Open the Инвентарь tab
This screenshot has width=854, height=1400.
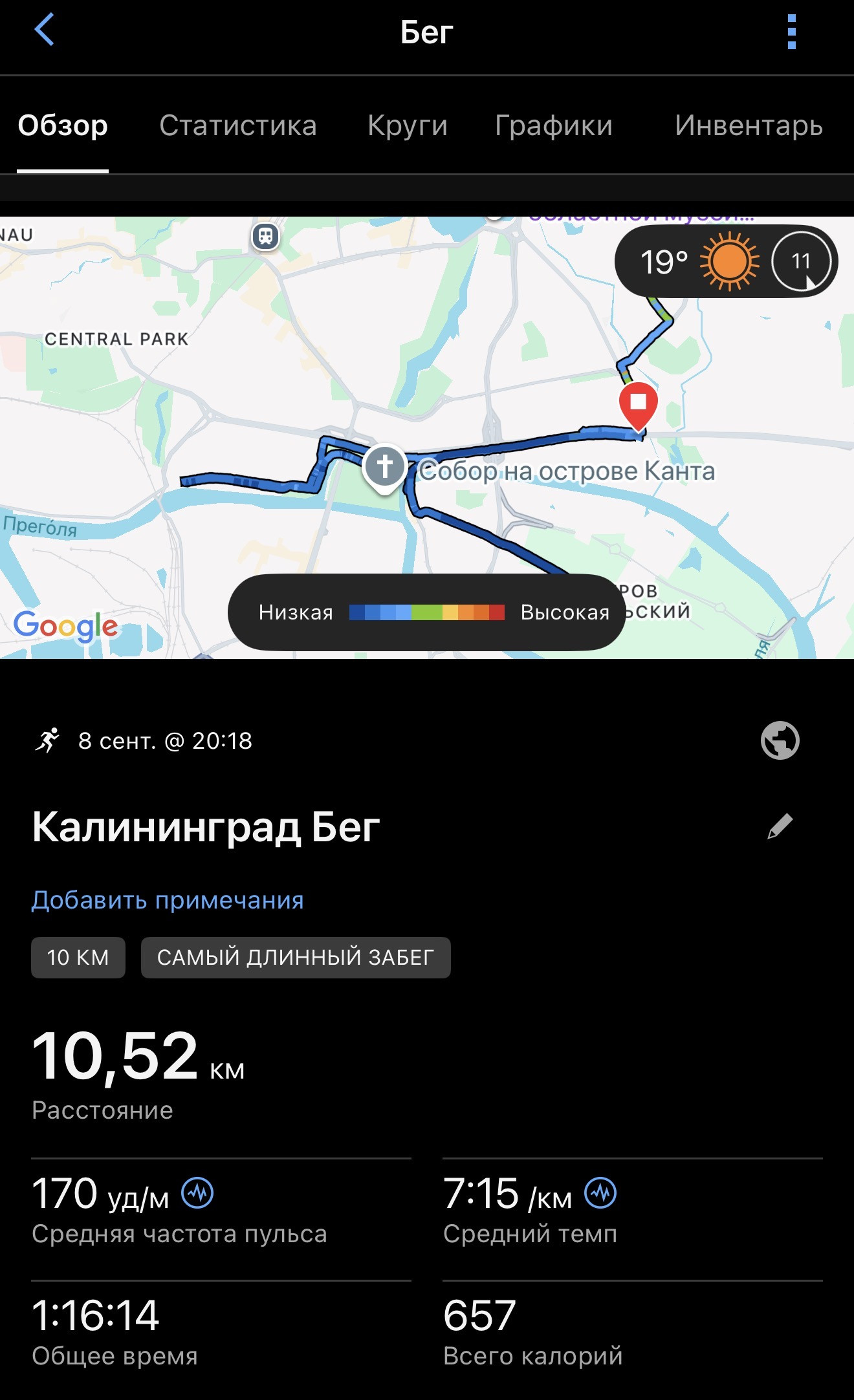[749, 125]
